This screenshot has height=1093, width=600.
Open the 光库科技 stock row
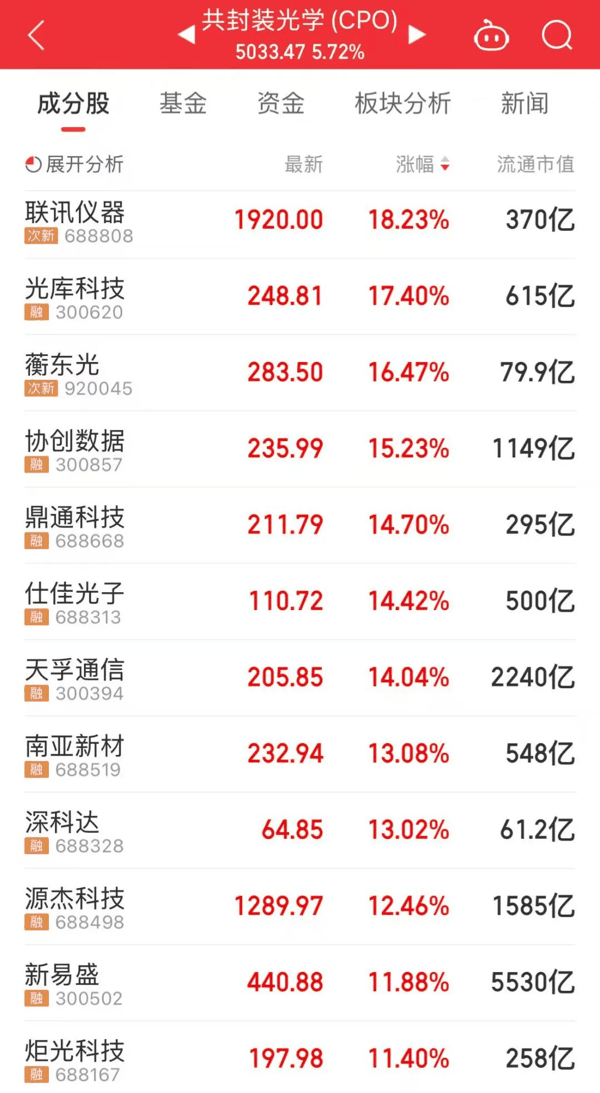[300, 298]
